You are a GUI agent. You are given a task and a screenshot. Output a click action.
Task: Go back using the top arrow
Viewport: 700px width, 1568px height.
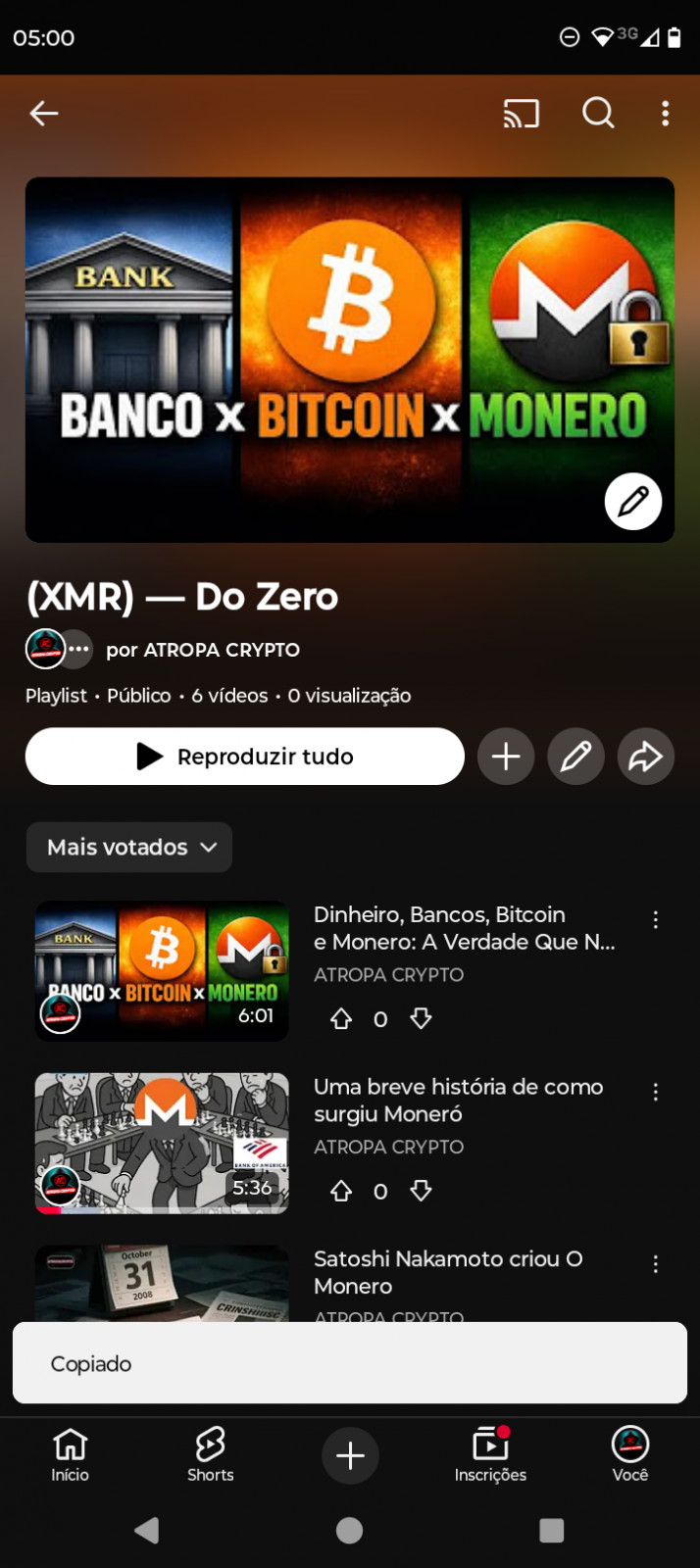[44, 114]
